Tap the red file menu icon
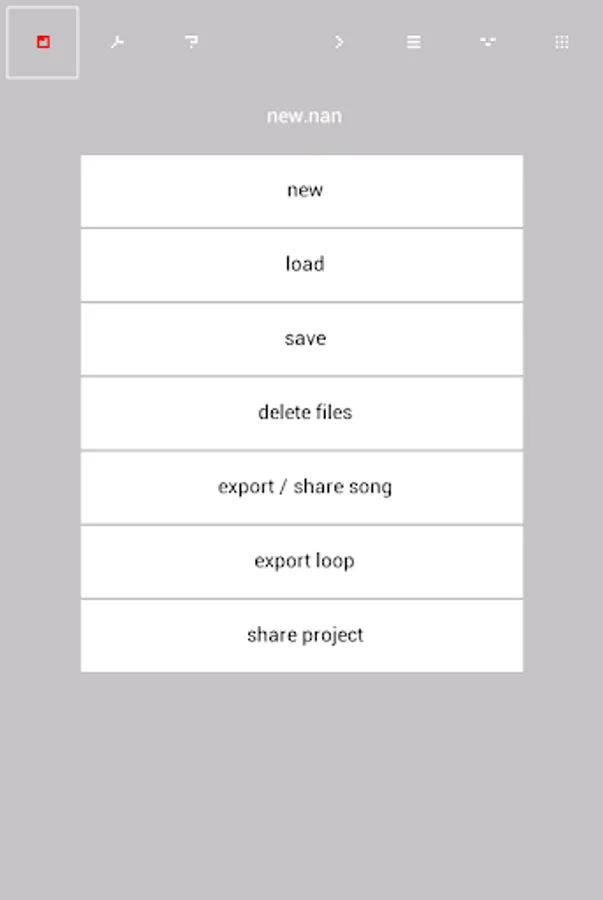 point(43,42)
